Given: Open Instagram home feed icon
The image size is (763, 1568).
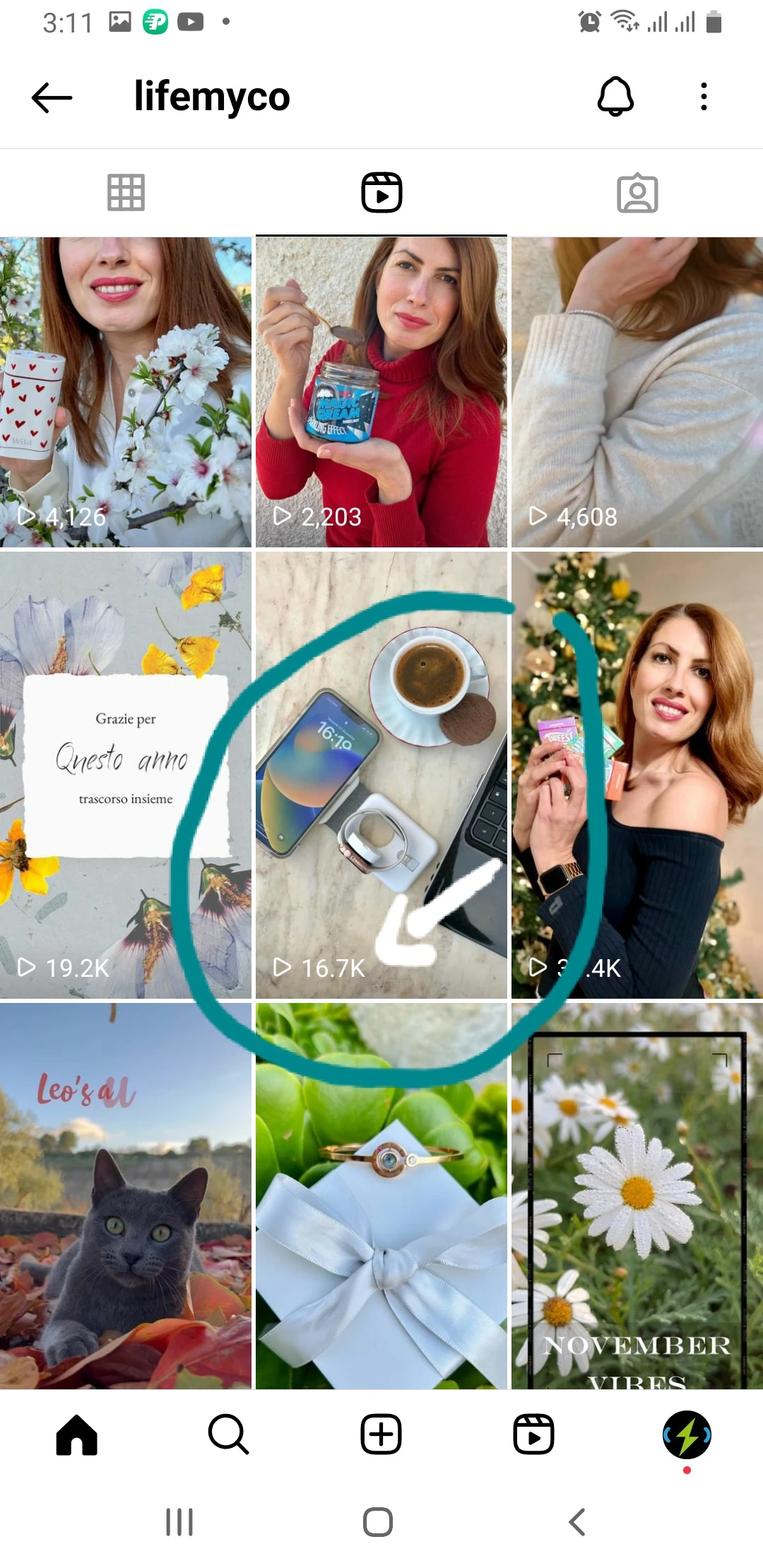Looking at the screenshot, I should [76, 1432].
